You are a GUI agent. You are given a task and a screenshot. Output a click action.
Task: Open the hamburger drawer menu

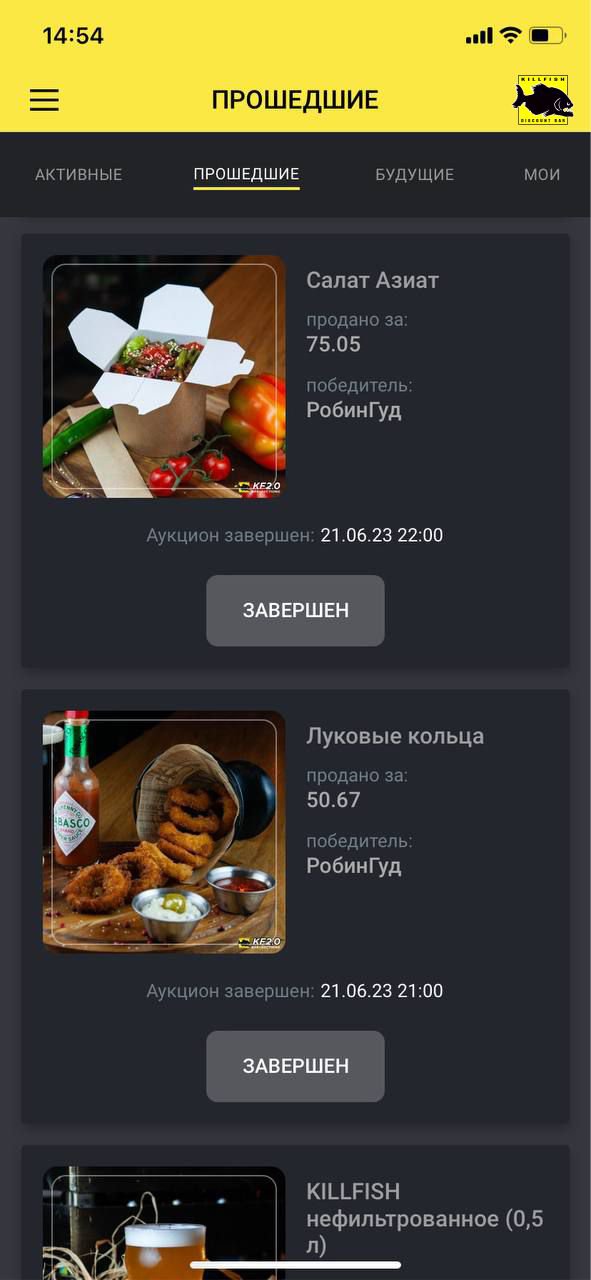click(x=44, y=100)
